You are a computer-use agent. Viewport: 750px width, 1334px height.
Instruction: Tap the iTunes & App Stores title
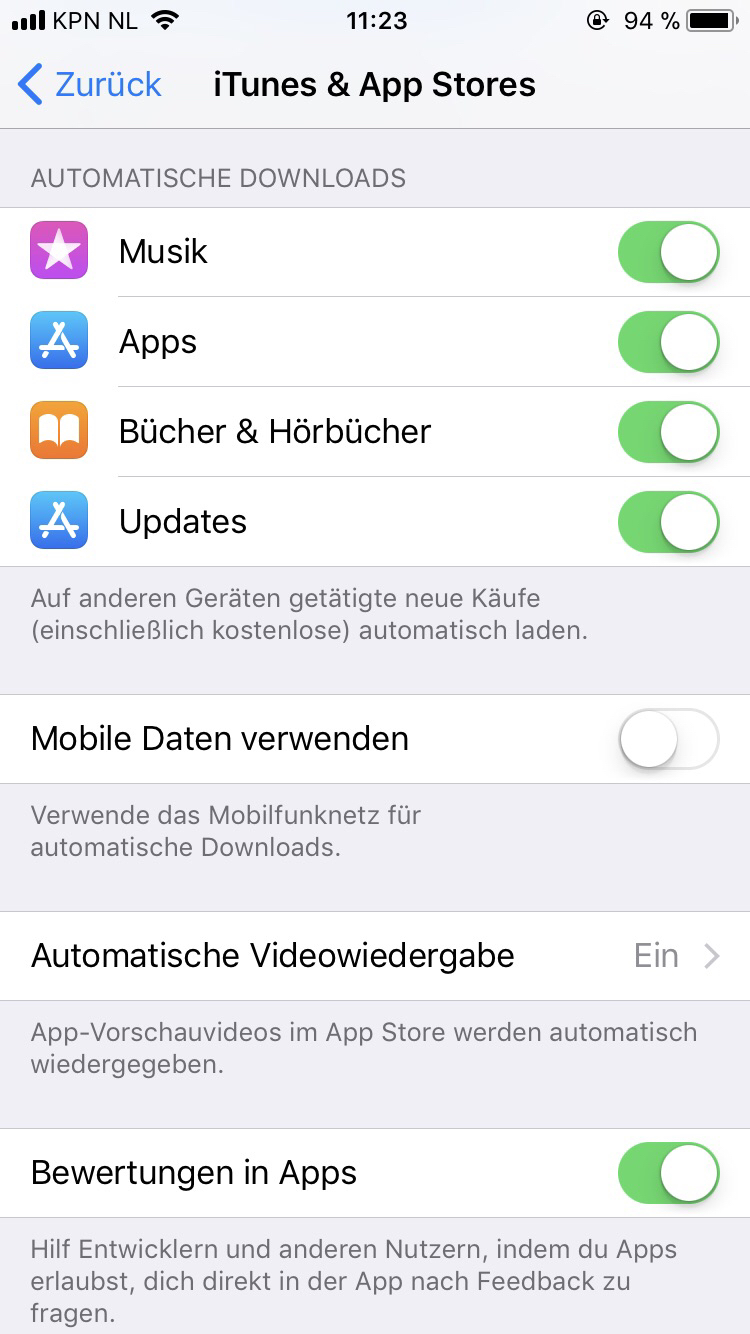[x=374, y=84]
